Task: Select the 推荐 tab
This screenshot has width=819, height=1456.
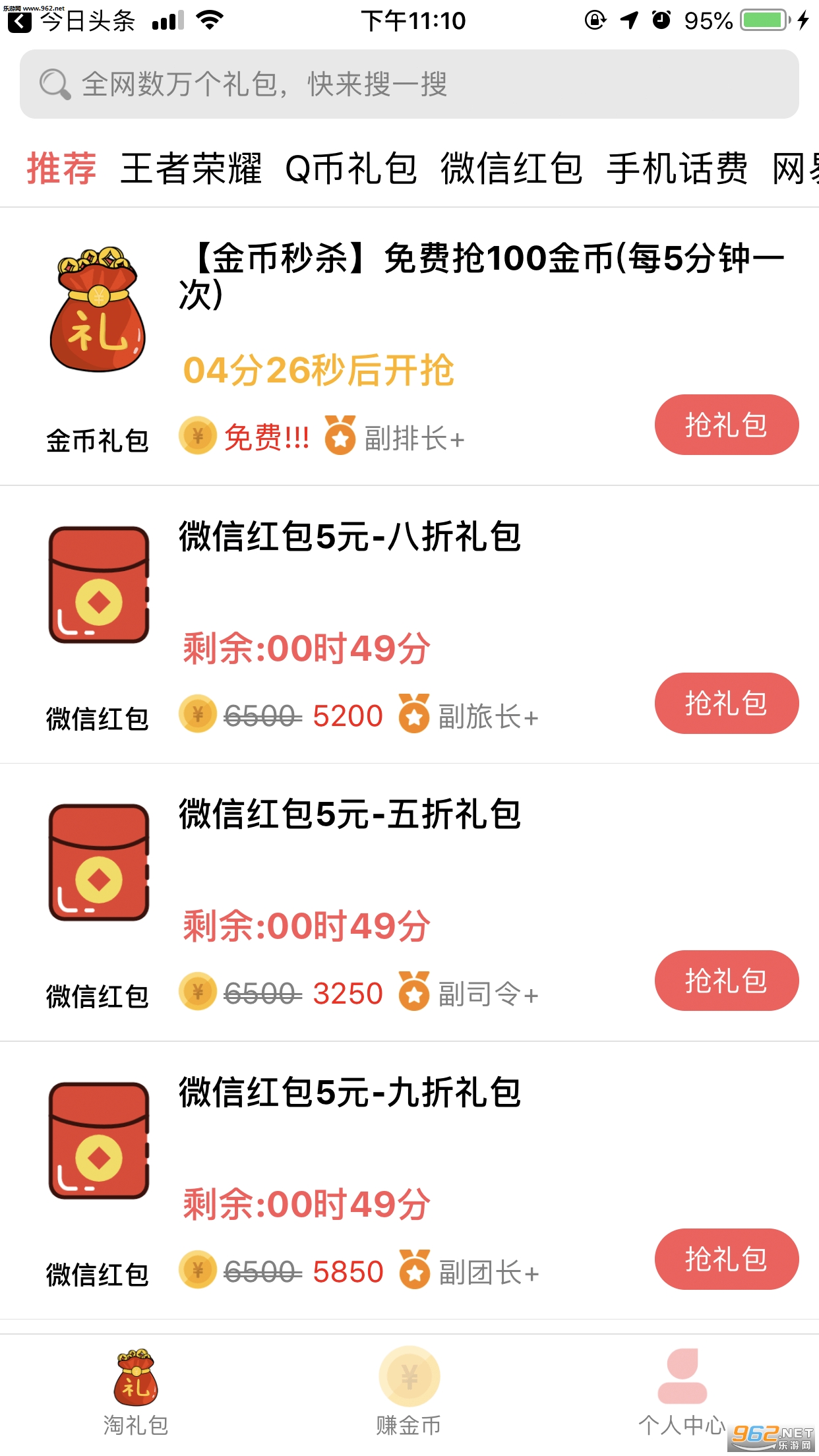Action: coord(61,169)
